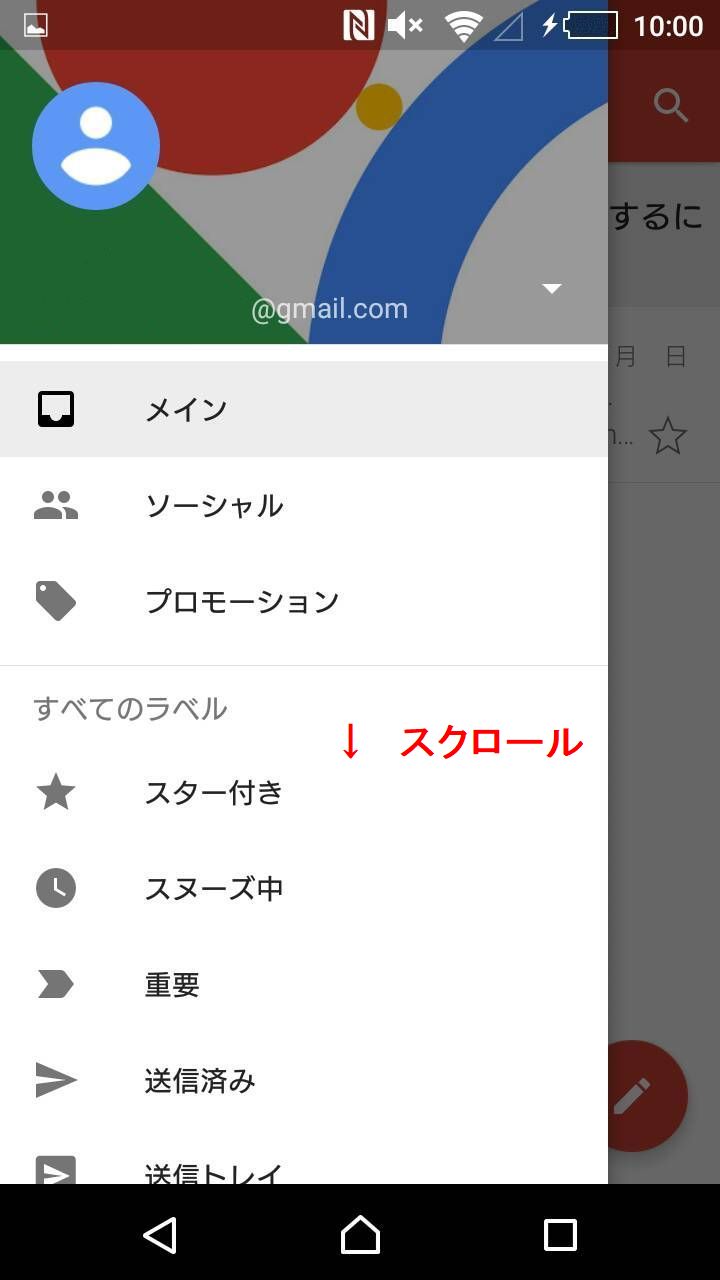The image size is (720, 1280).
Task: Go back with the system back button
Action: click(x=160, y=1235)
